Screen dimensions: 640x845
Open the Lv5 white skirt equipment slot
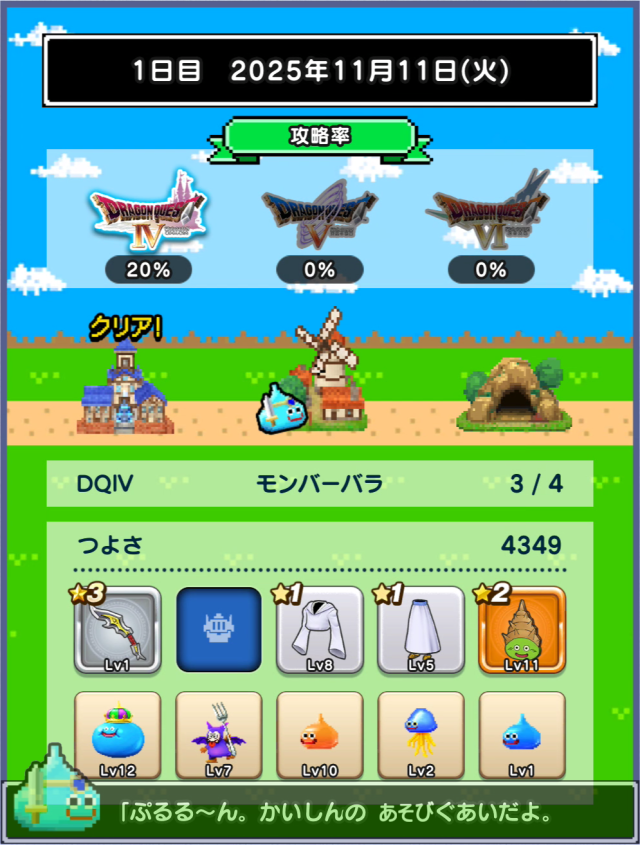(421, 629)
